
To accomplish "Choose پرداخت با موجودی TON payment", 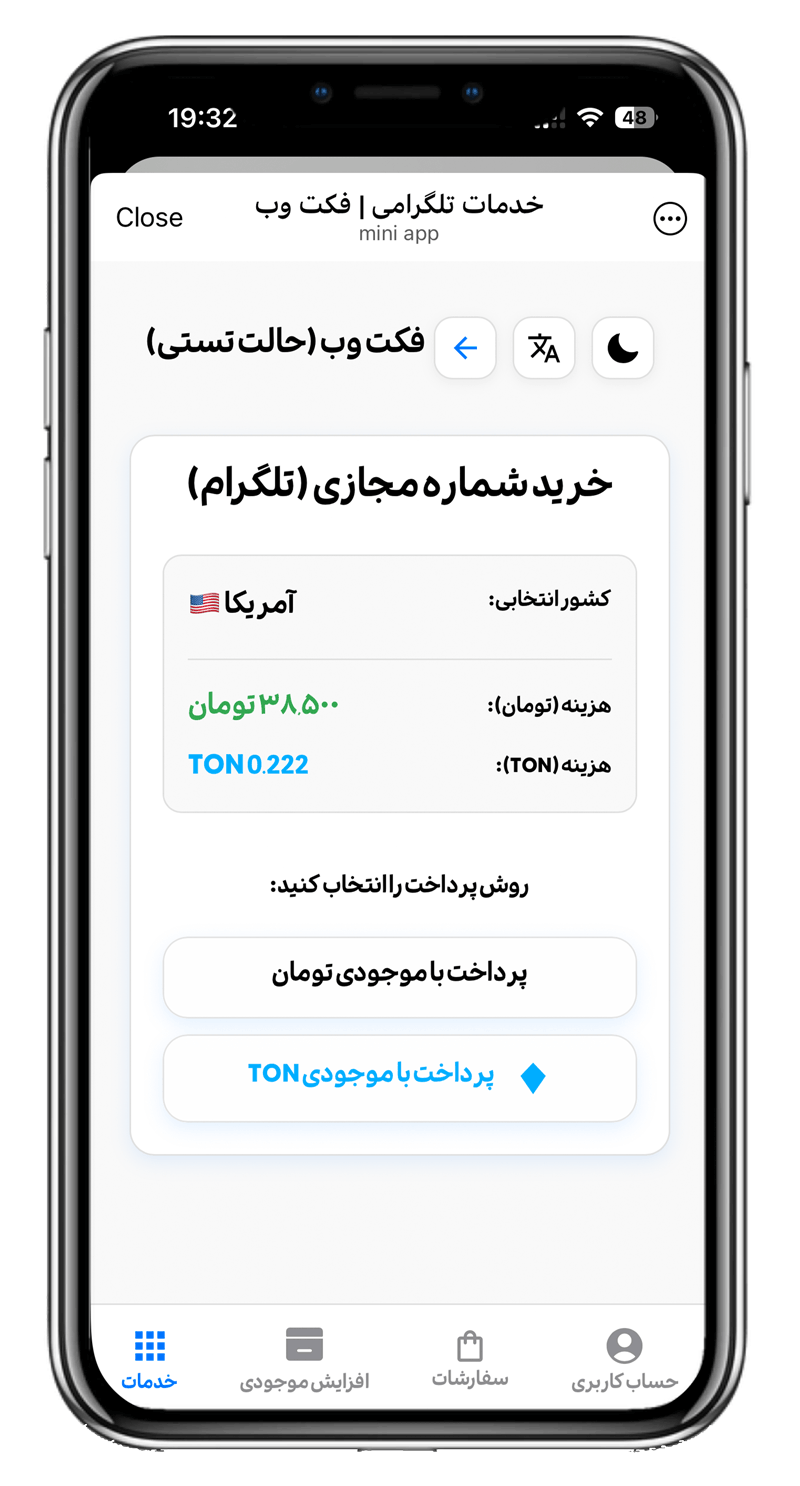I will tap(399, 1077).
